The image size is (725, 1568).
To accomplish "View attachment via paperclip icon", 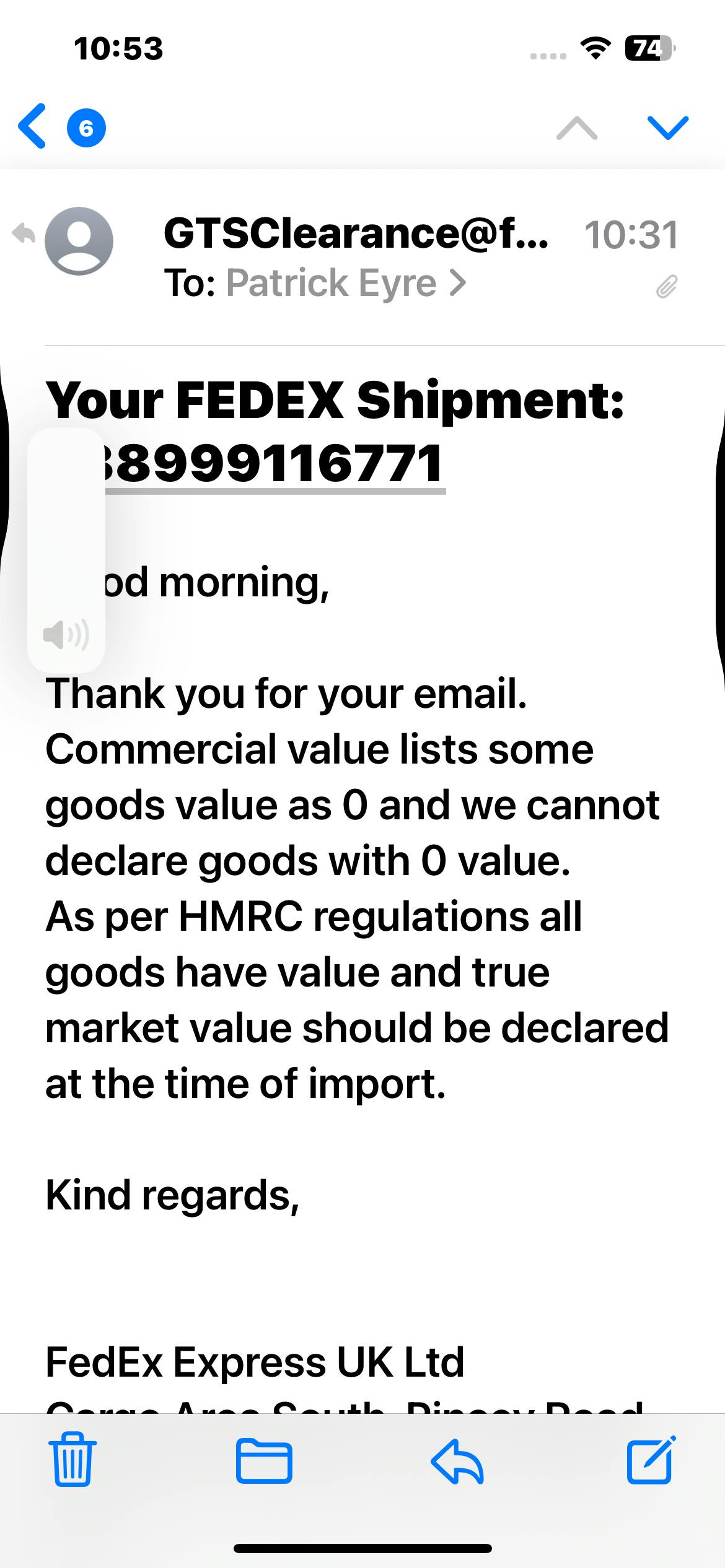I will click(667, 287).
